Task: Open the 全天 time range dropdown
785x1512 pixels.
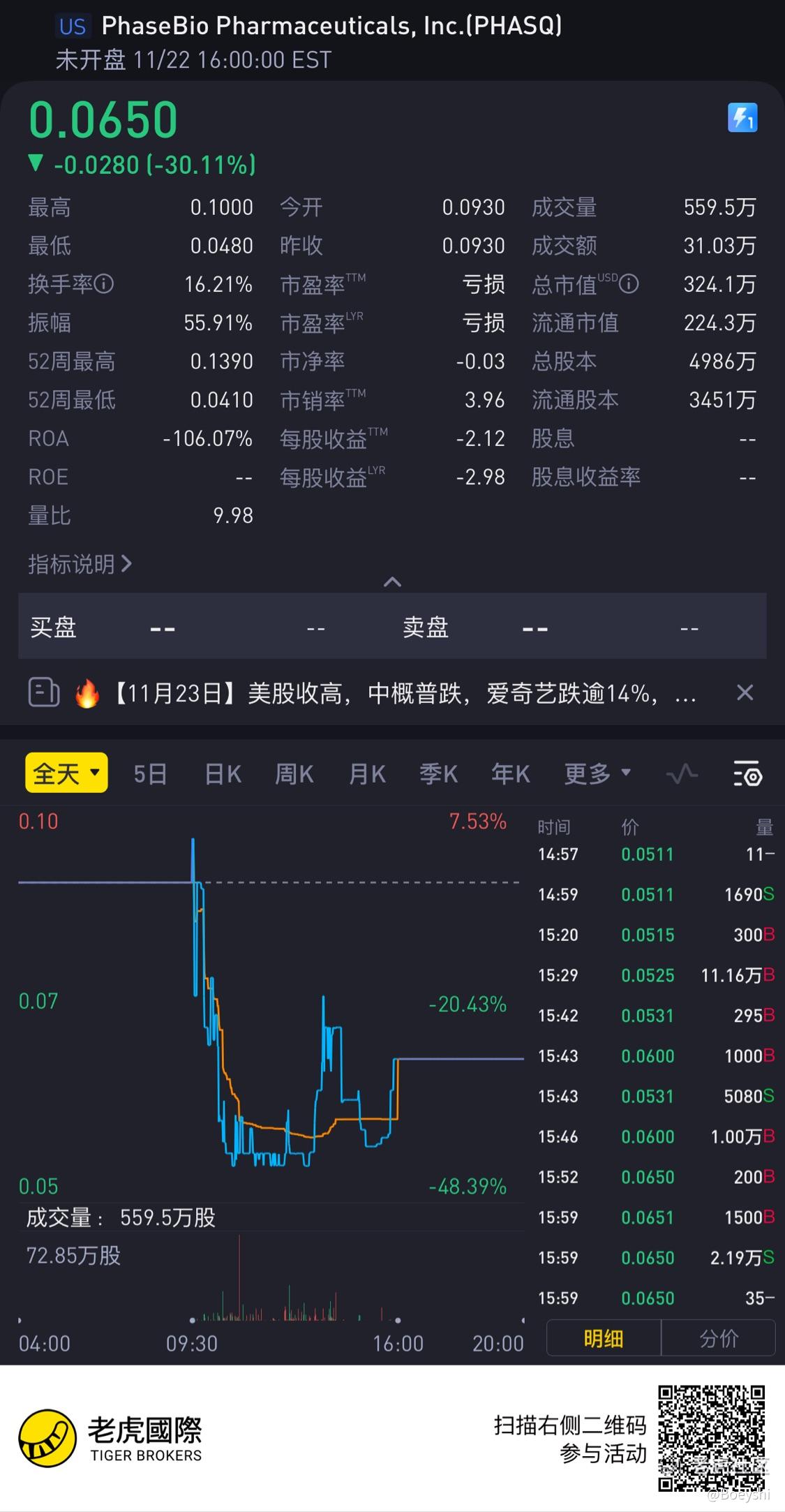Action: pos(66,773)
